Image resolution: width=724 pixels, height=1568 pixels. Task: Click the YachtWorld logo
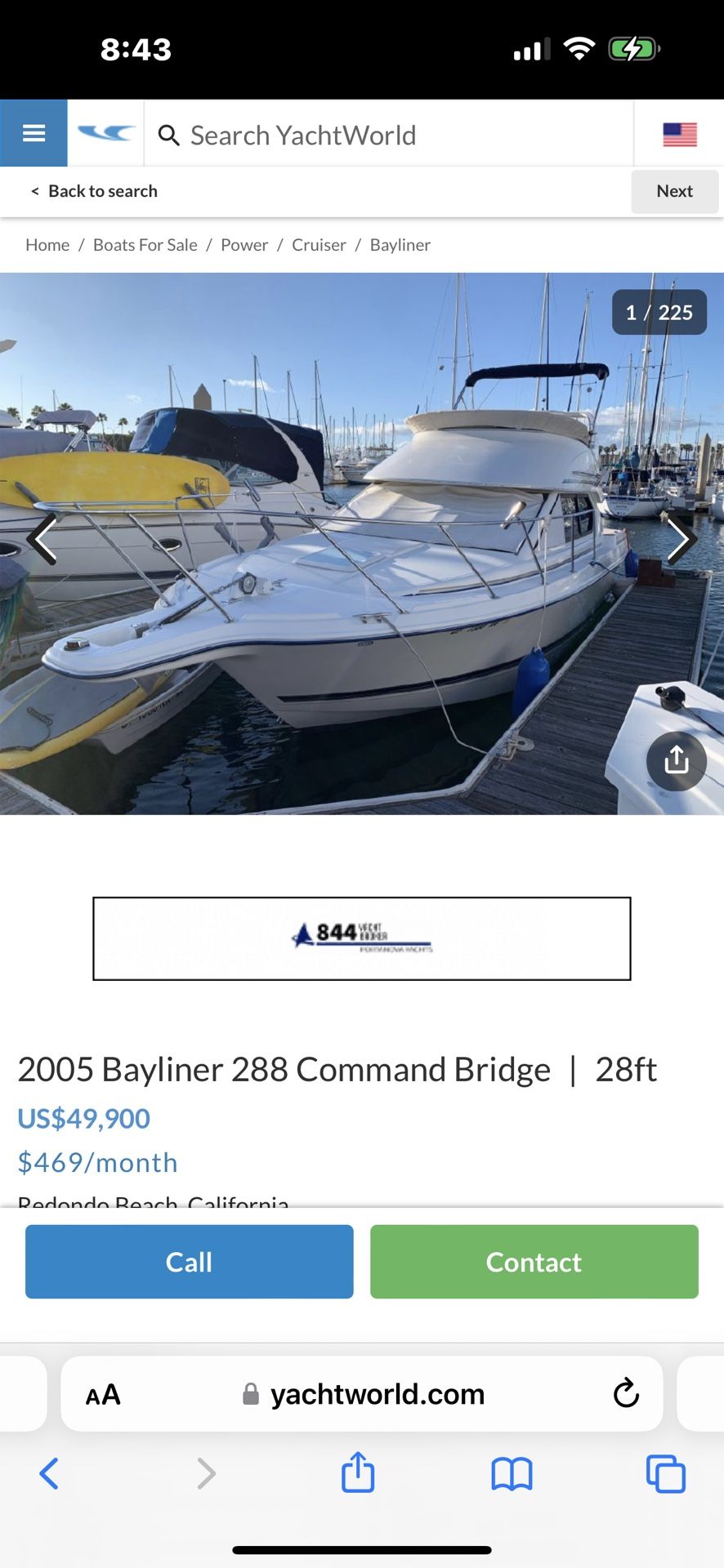pyautogui.click(x=105, y=132)
